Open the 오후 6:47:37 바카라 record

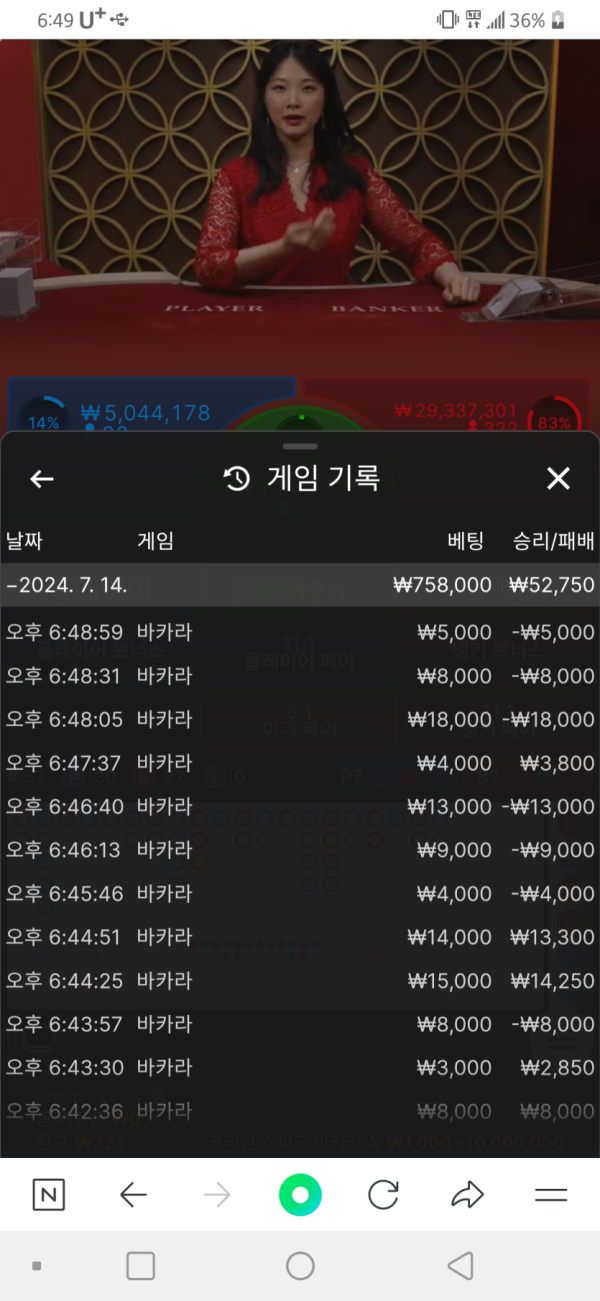click(x=300, y=763)
